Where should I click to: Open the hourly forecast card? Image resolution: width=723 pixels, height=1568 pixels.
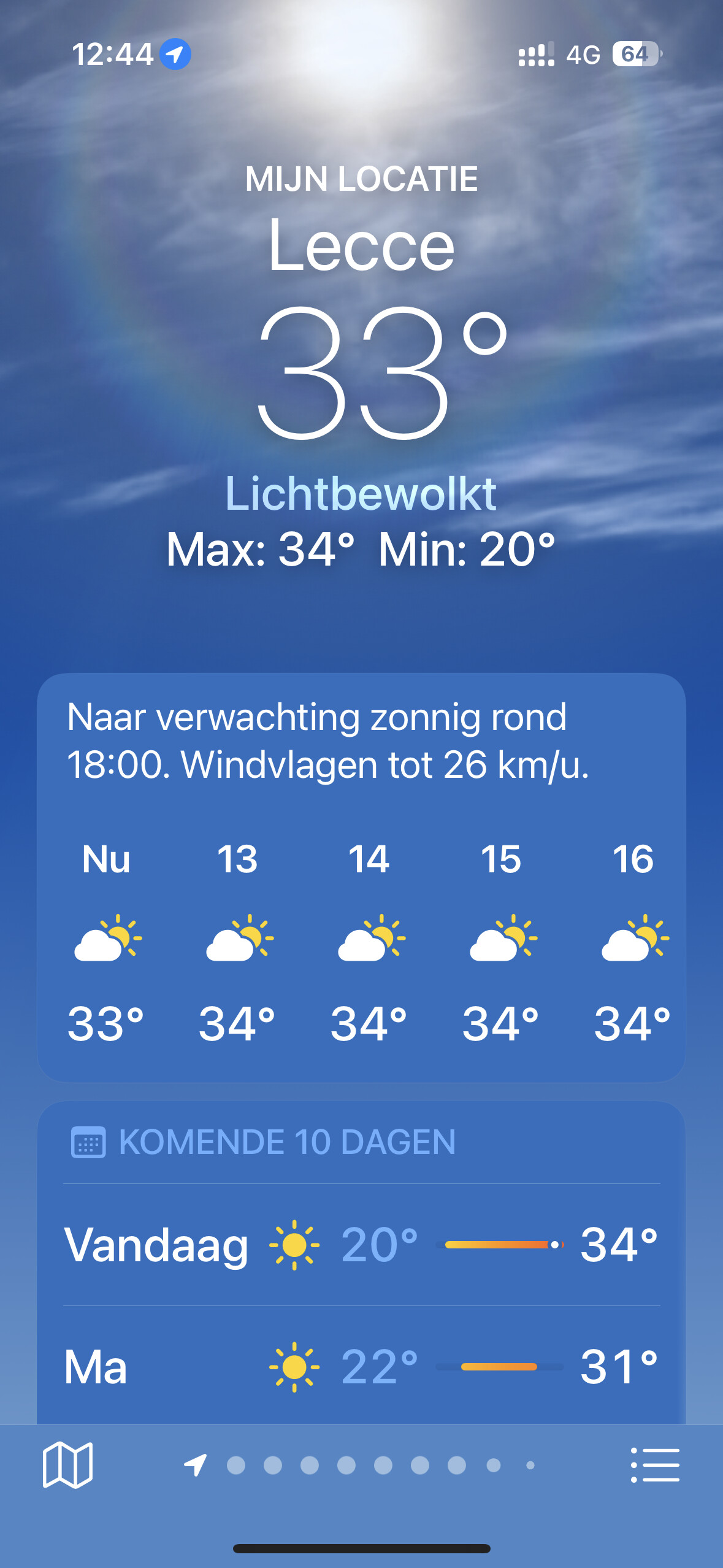(x=361, y=877)
